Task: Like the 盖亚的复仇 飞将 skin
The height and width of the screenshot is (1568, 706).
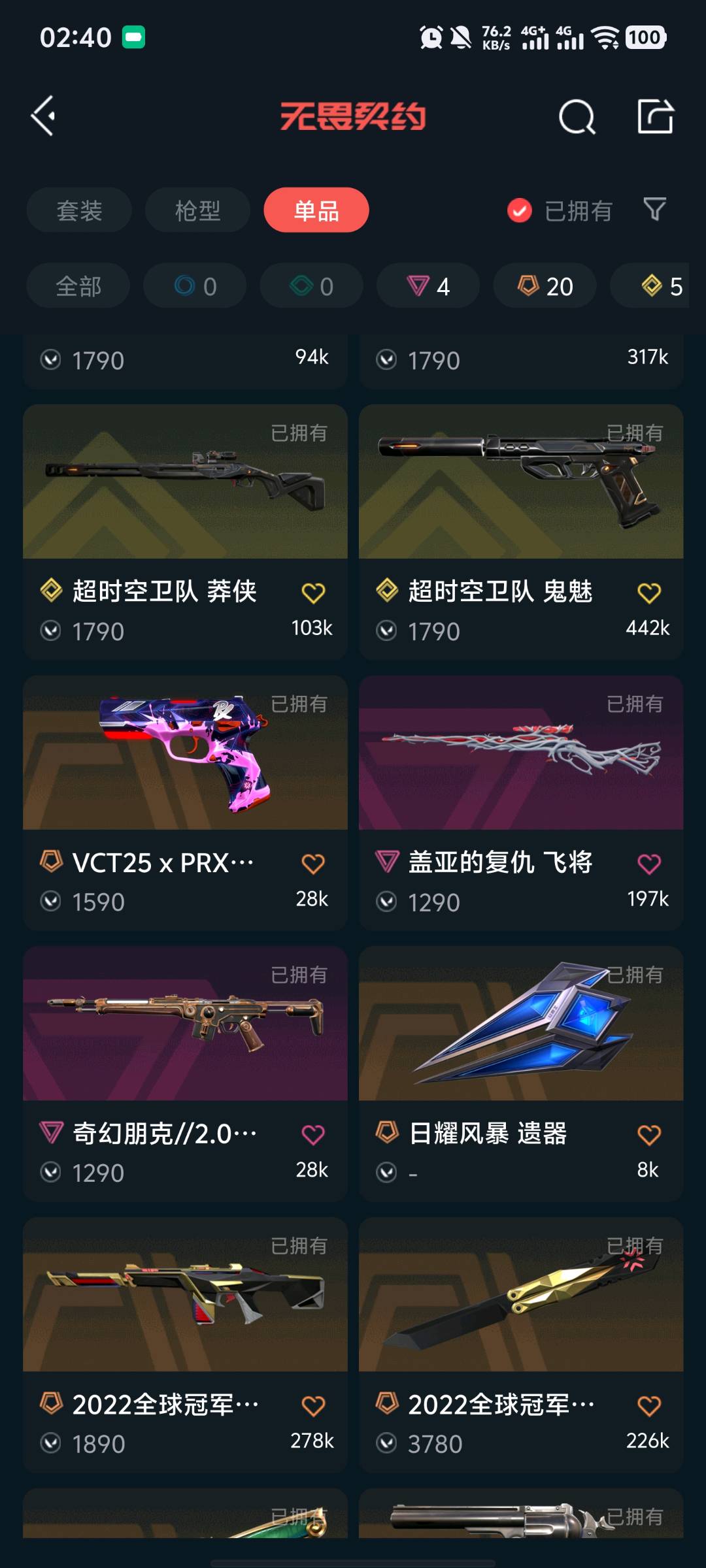Action: (x=648, y=864)
